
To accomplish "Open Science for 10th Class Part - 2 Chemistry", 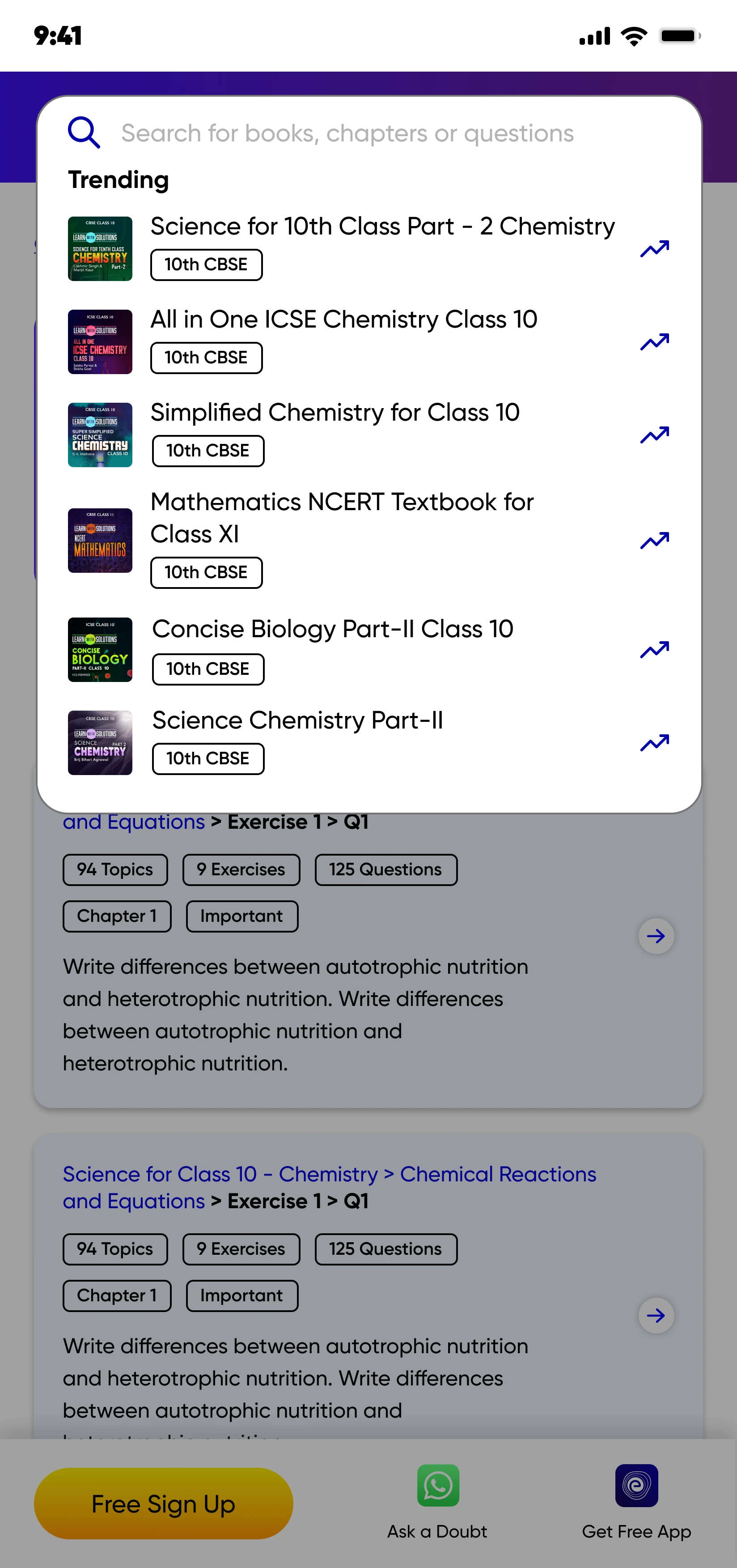I will click(x=368, y=248).
